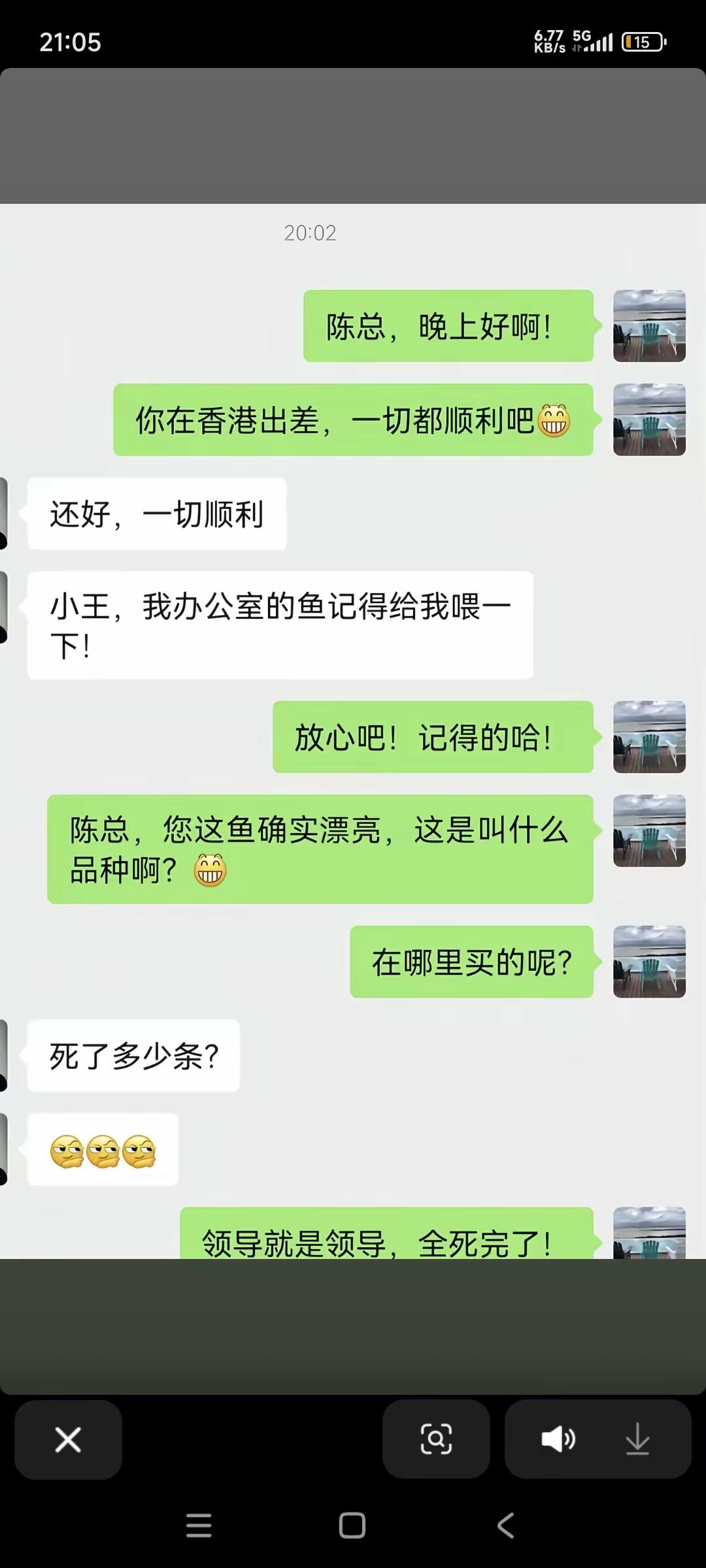Tap the 20:02 timestamp label
Viewport: 706px width, 1568px height.
[x=310, y=233]
